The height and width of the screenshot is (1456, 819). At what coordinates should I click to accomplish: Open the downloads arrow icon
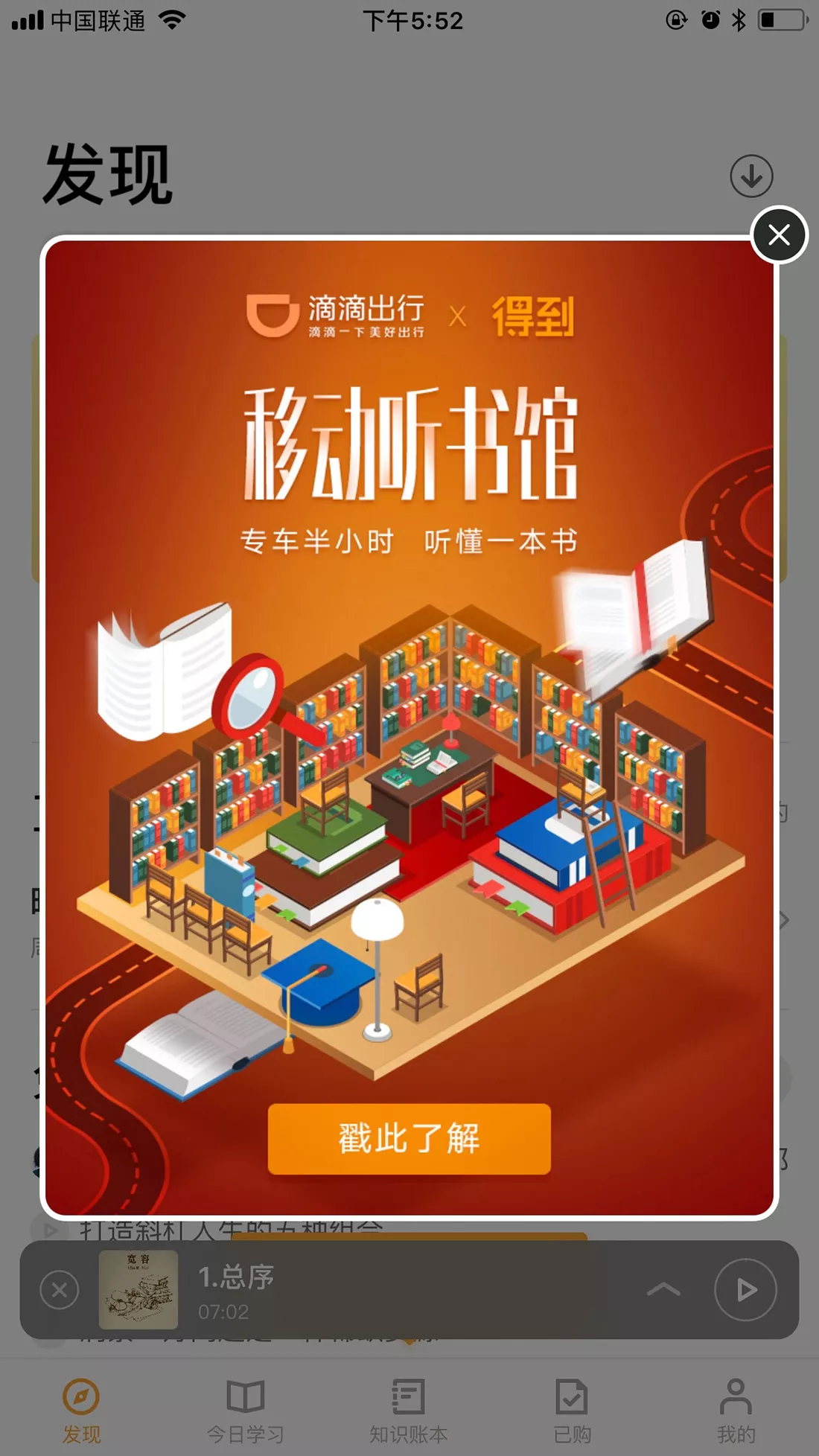click(751, 176)
